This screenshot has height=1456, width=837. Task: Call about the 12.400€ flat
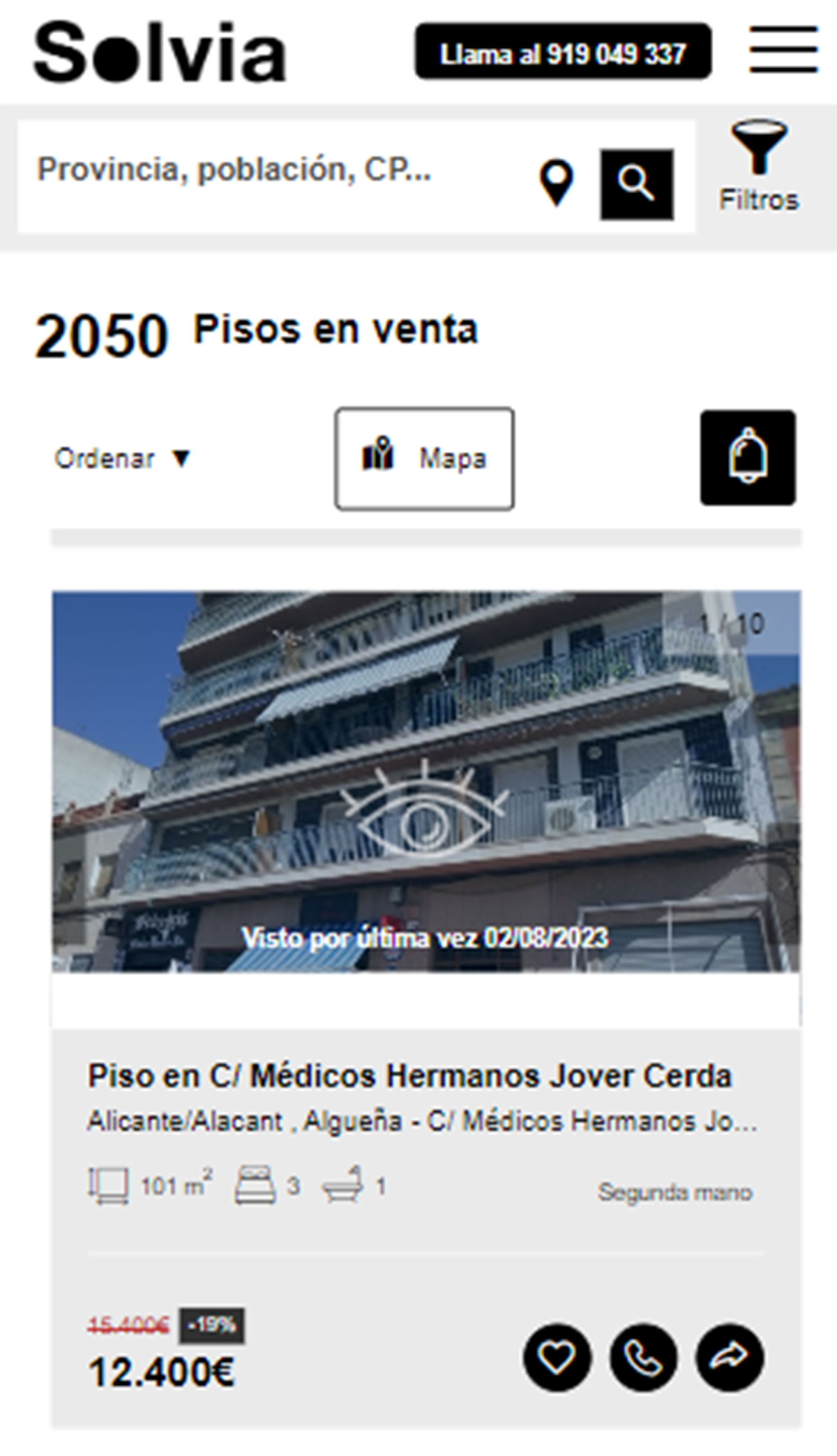(x=643, y=1357)
